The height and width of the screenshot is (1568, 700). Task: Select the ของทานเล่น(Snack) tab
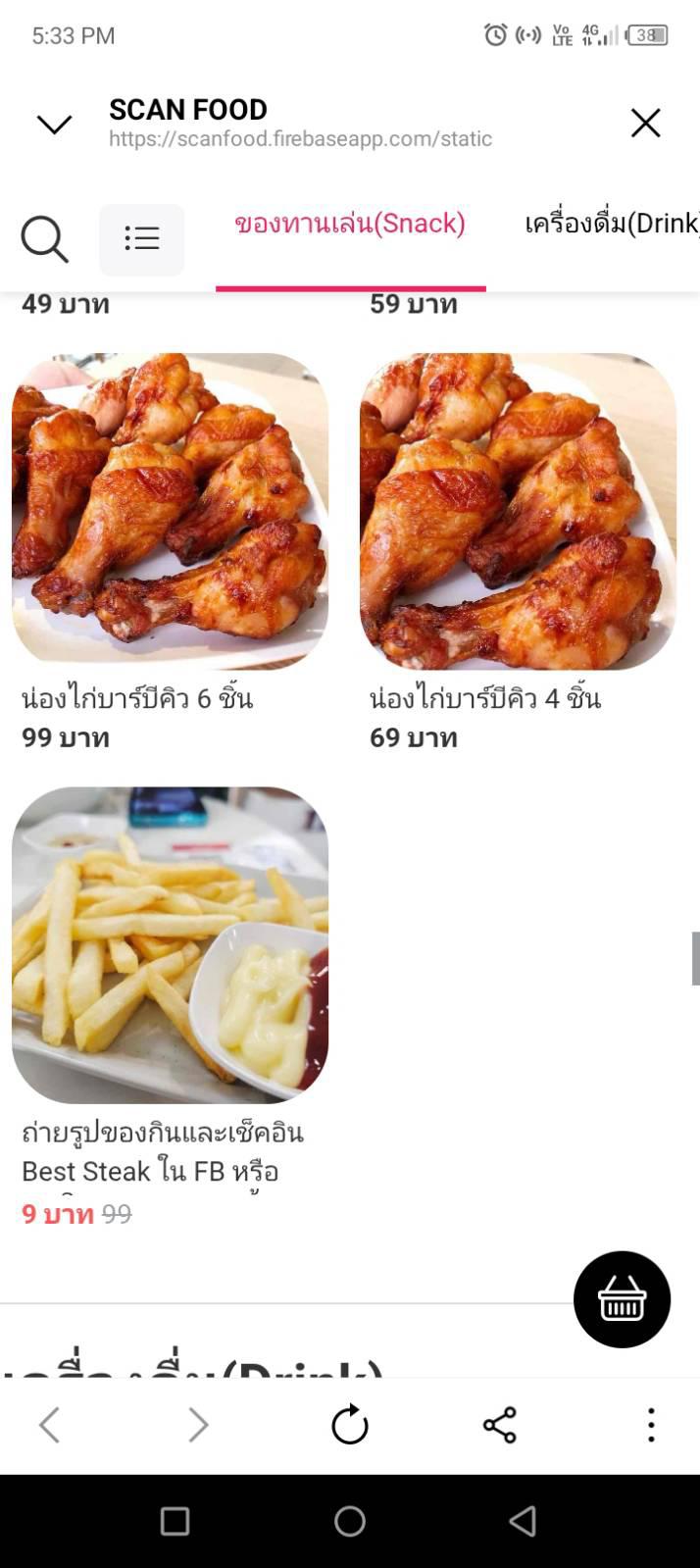[x=350, y=224]
